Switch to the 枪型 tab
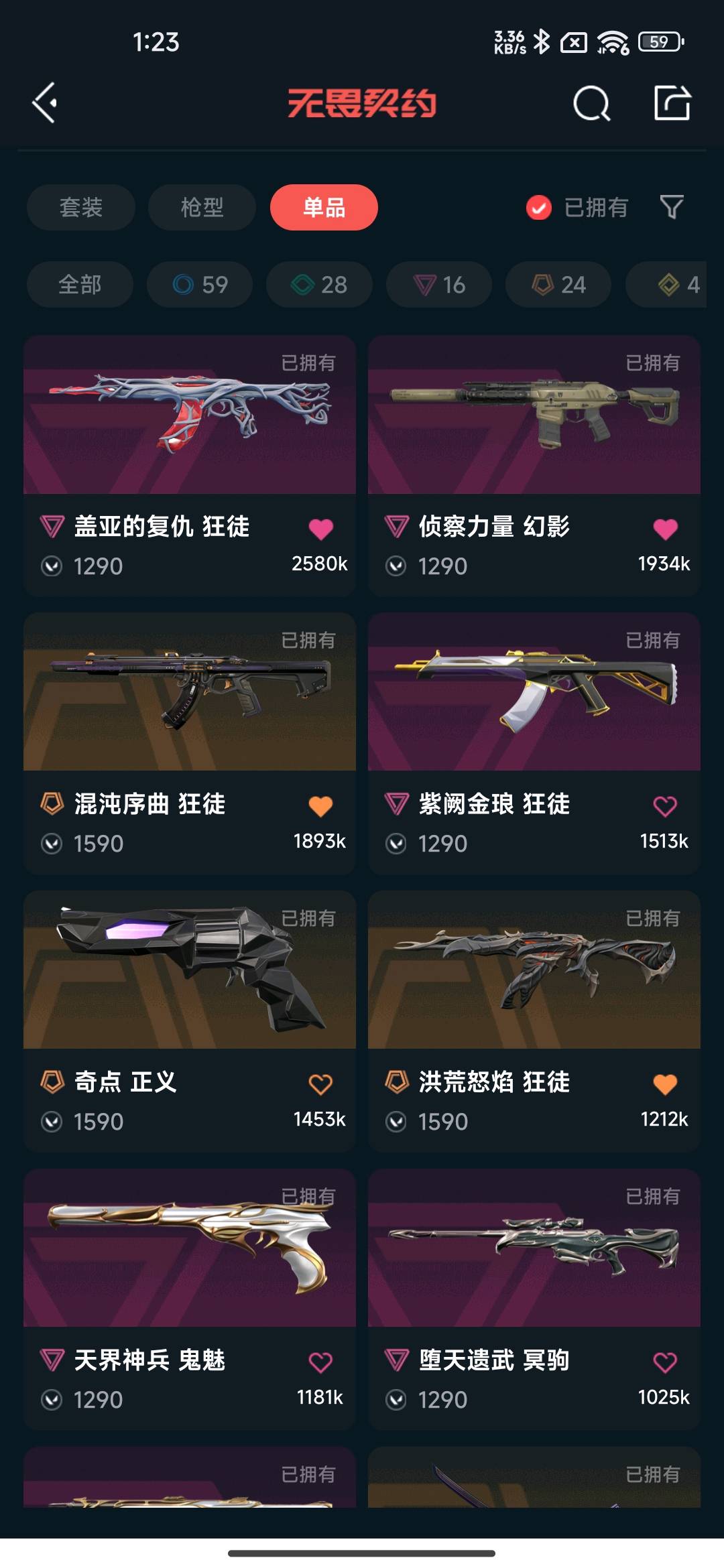724x1568 pixels. point(202,207)
